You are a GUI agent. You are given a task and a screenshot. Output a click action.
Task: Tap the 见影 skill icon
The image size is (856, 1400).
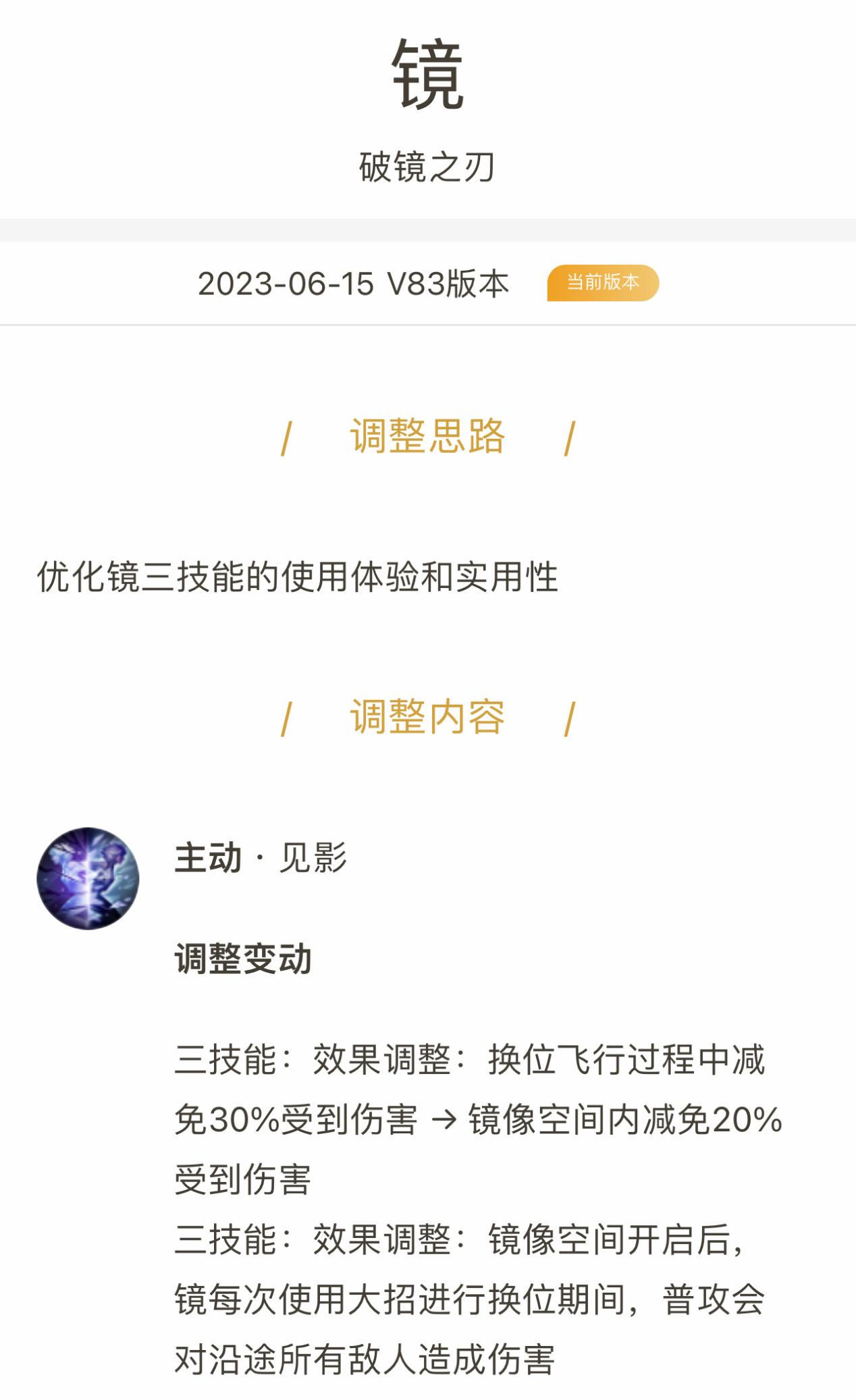88,878
